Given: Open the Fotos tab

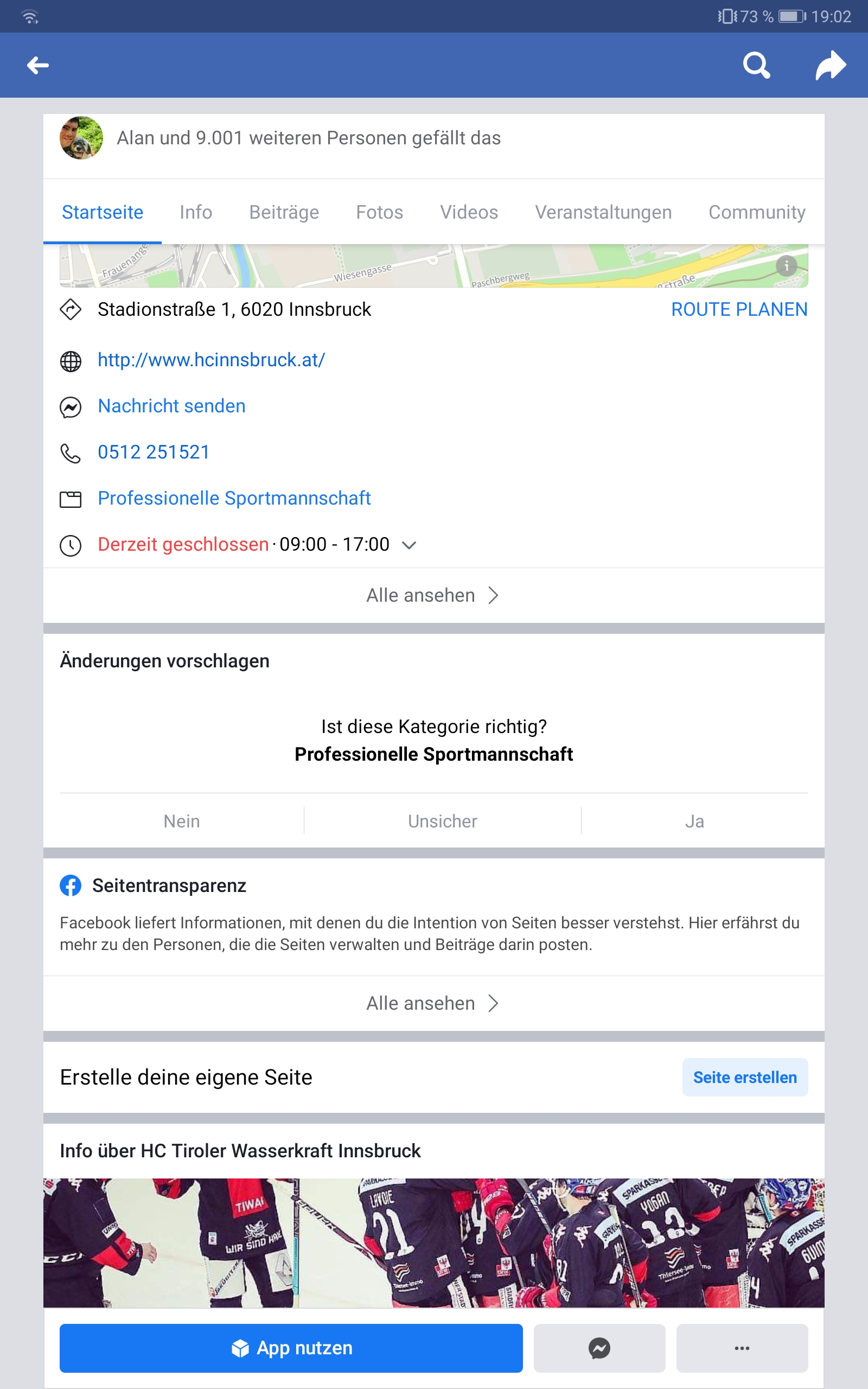Looking at the screenshot, I should [x=379, y=212].
